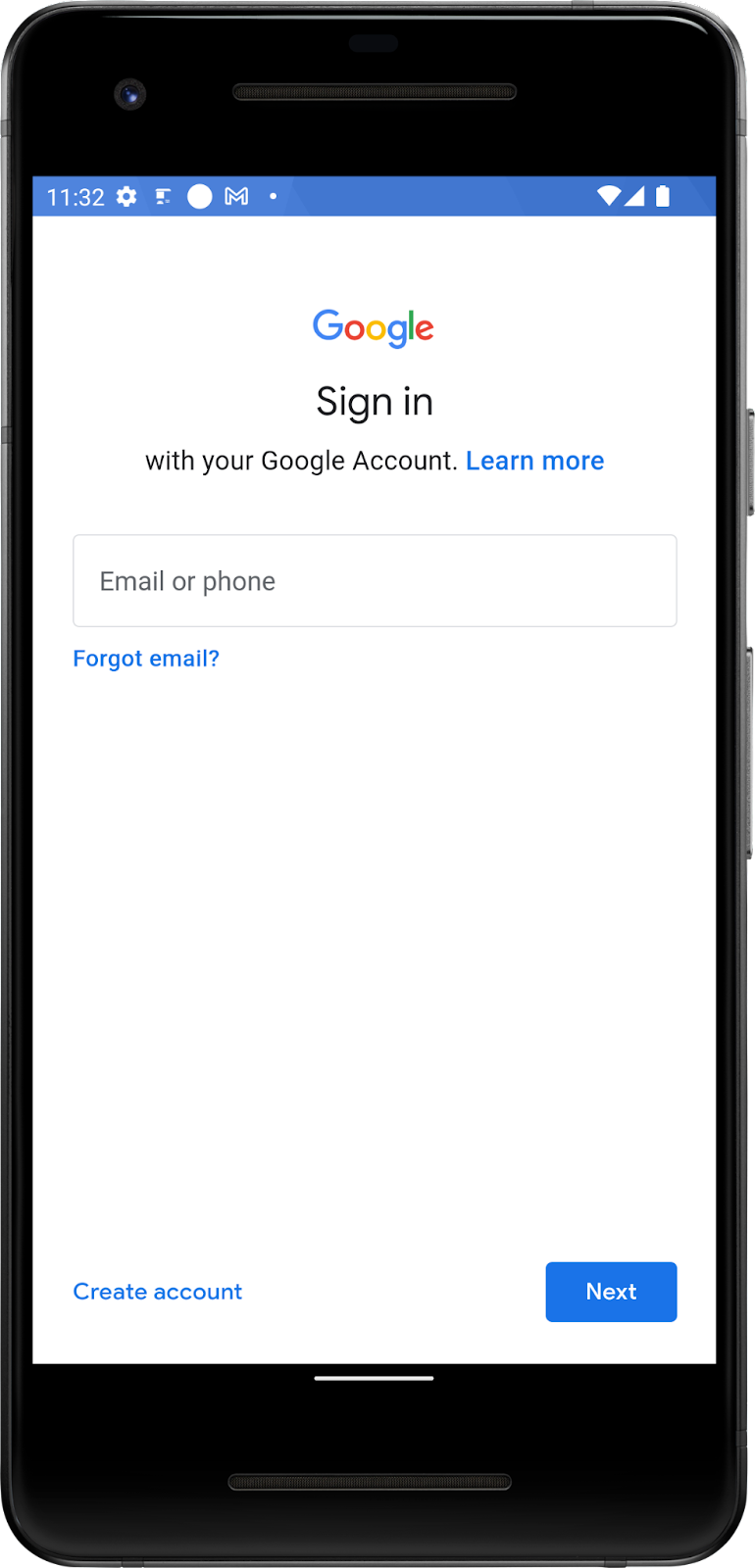Tap Forgot email? link
The image size is (755, 1568).
click(146, 659)
